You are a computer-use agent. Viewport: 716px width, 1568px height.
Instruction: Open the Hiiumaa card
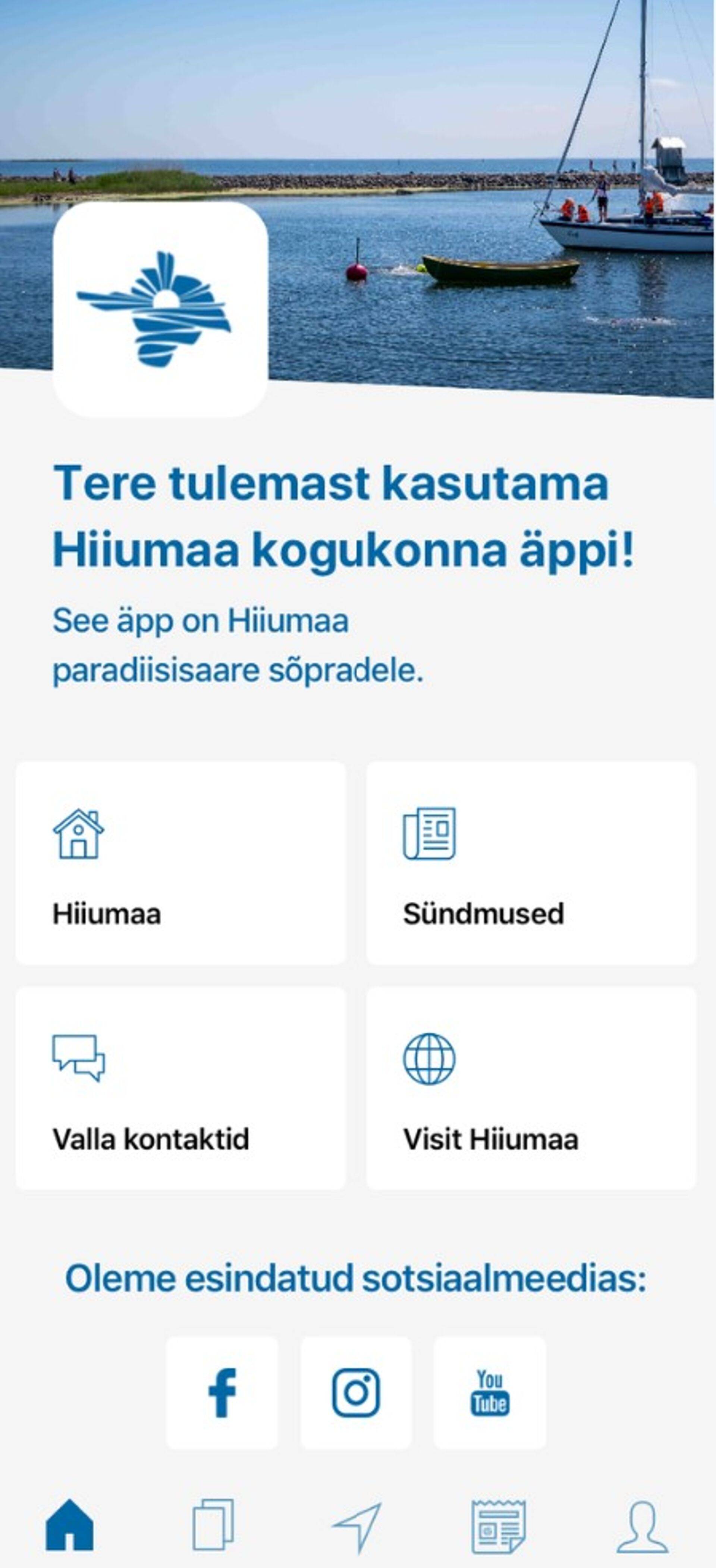(180, 863)
